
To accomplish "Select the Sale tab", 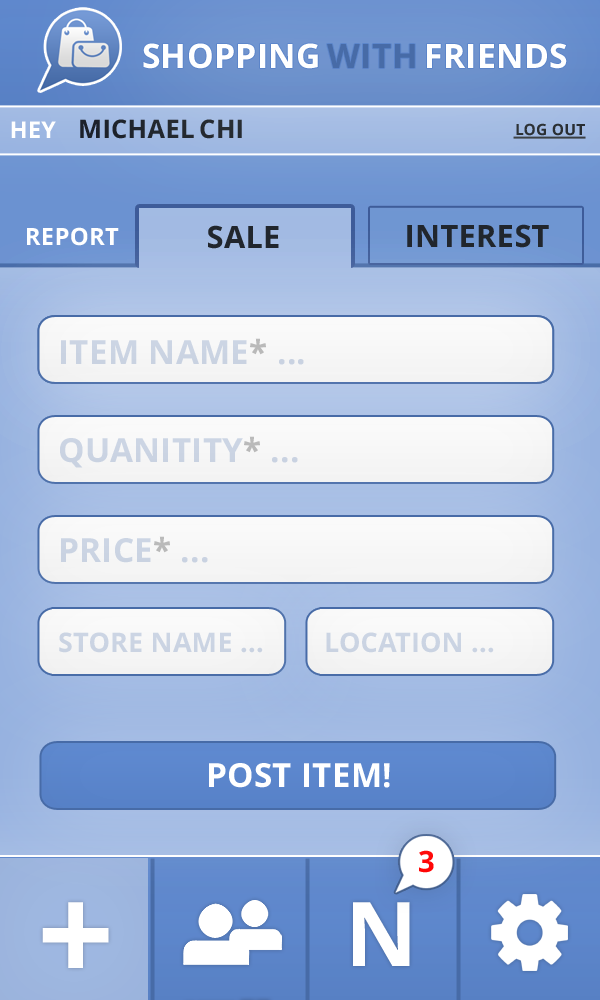I will click(244, 237).
